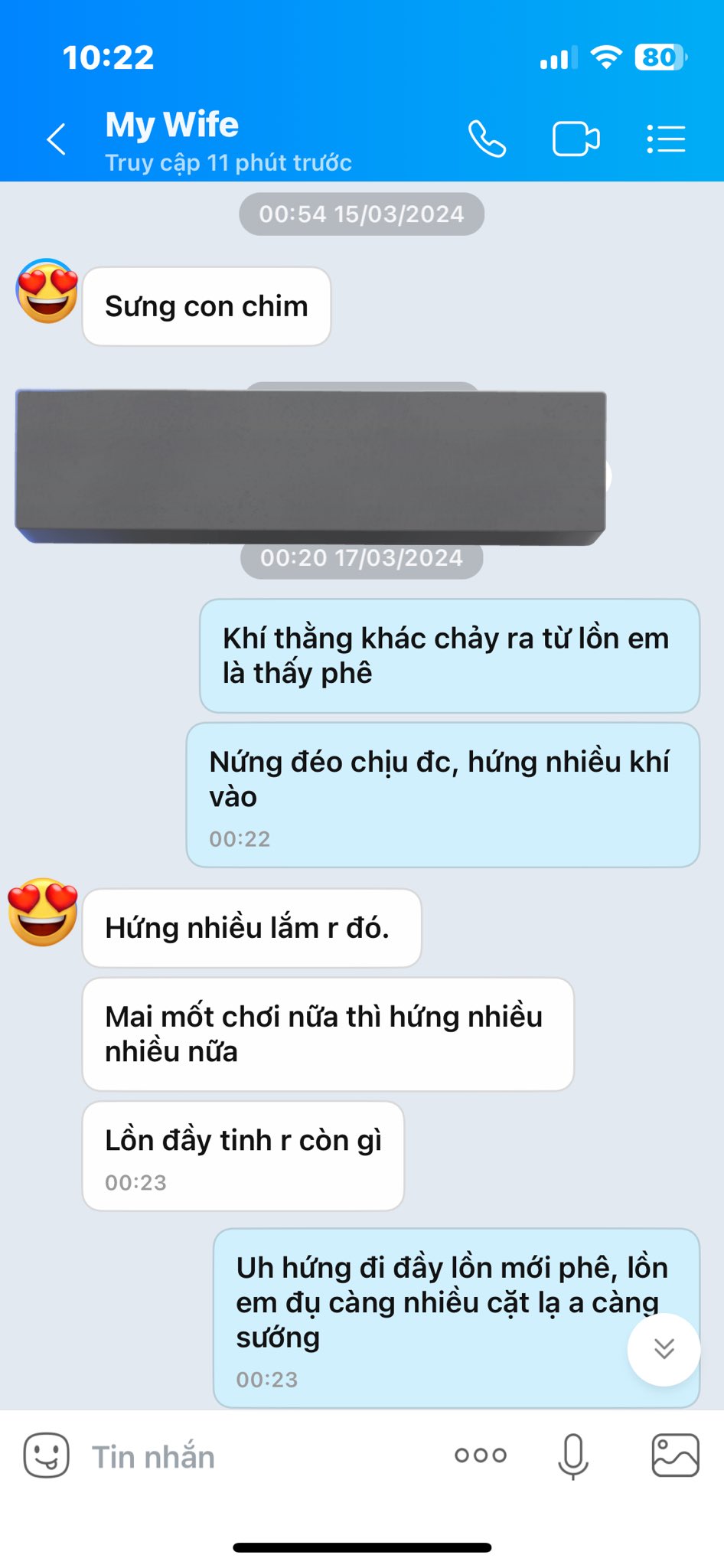Open the conversation options menu
The width and height of the screenshot is (724, 1568).
(665, 139)
